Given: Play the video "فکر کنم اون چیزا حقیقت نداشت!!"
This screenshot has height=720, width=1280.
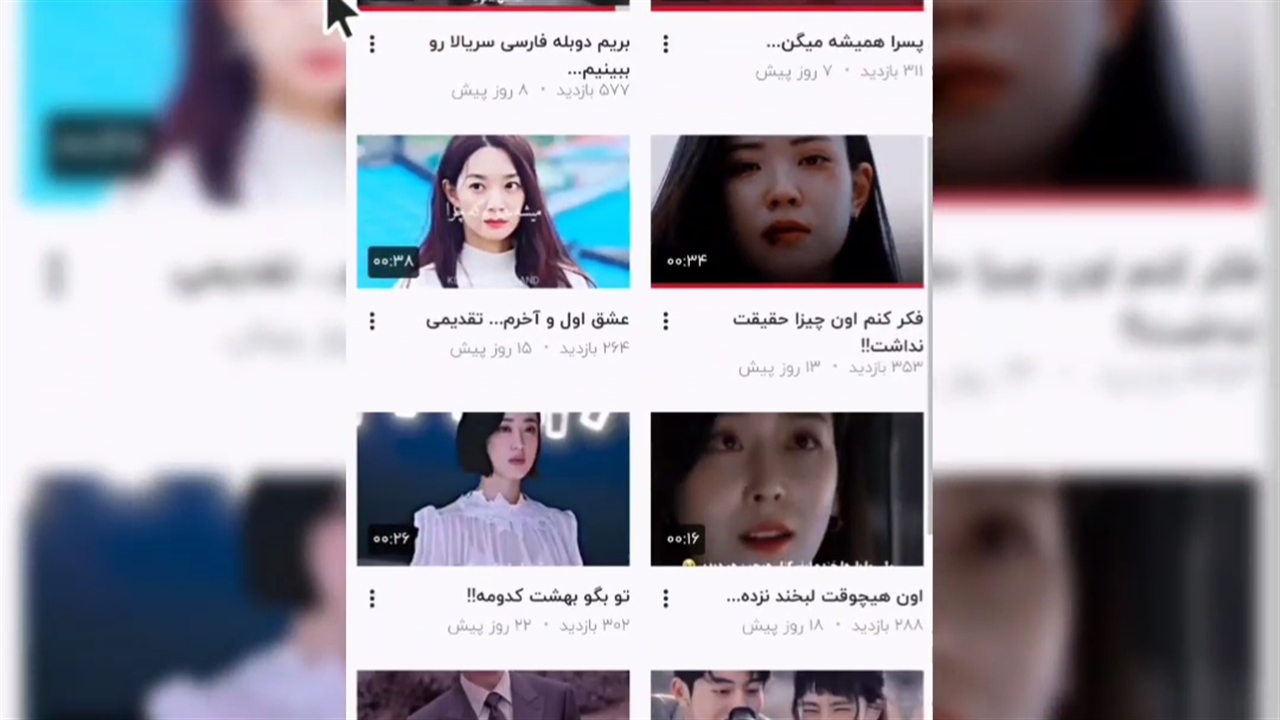Looking at the screenshot, I should coord(787,211).
